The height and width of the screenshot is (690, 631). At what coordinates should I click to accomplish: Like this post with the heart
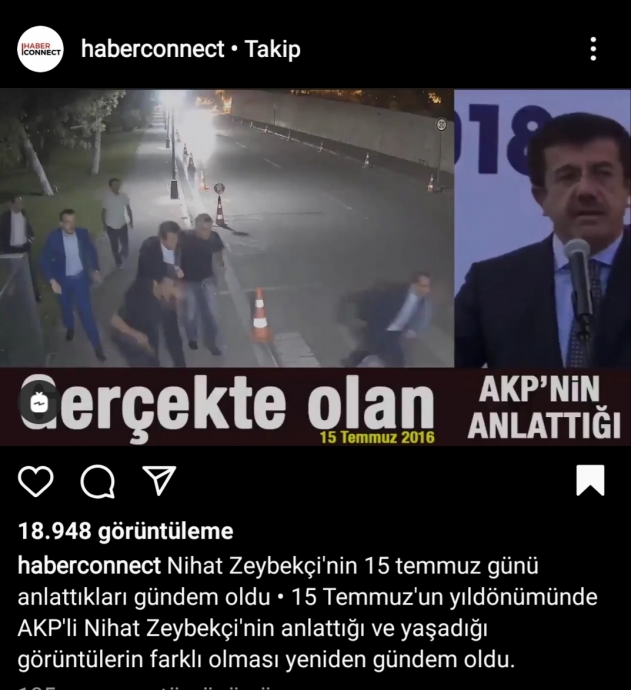(x=36, y=482)
